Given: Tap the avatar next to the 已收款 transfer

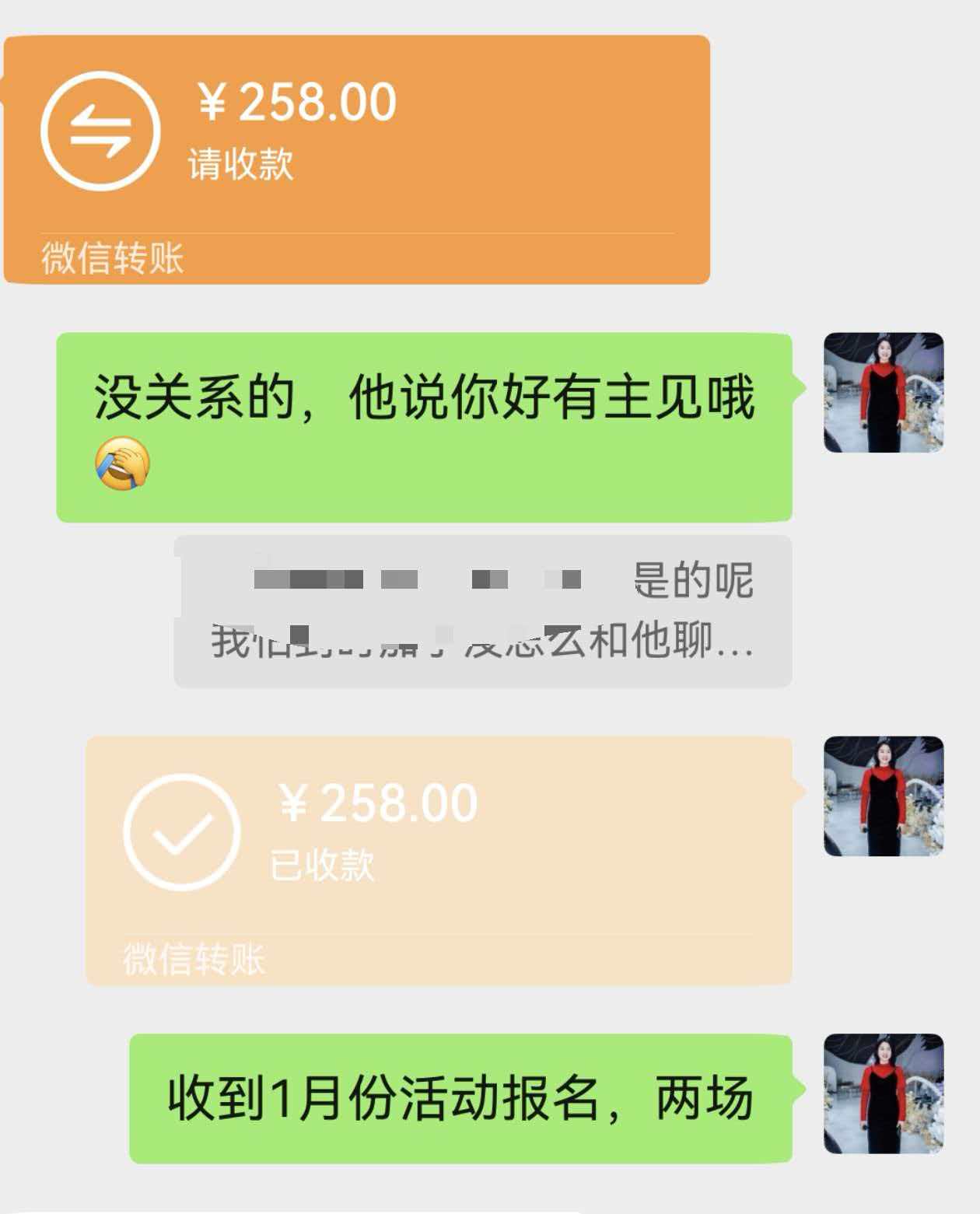Looking at the screenshot, I should click(x=883, y=796).
